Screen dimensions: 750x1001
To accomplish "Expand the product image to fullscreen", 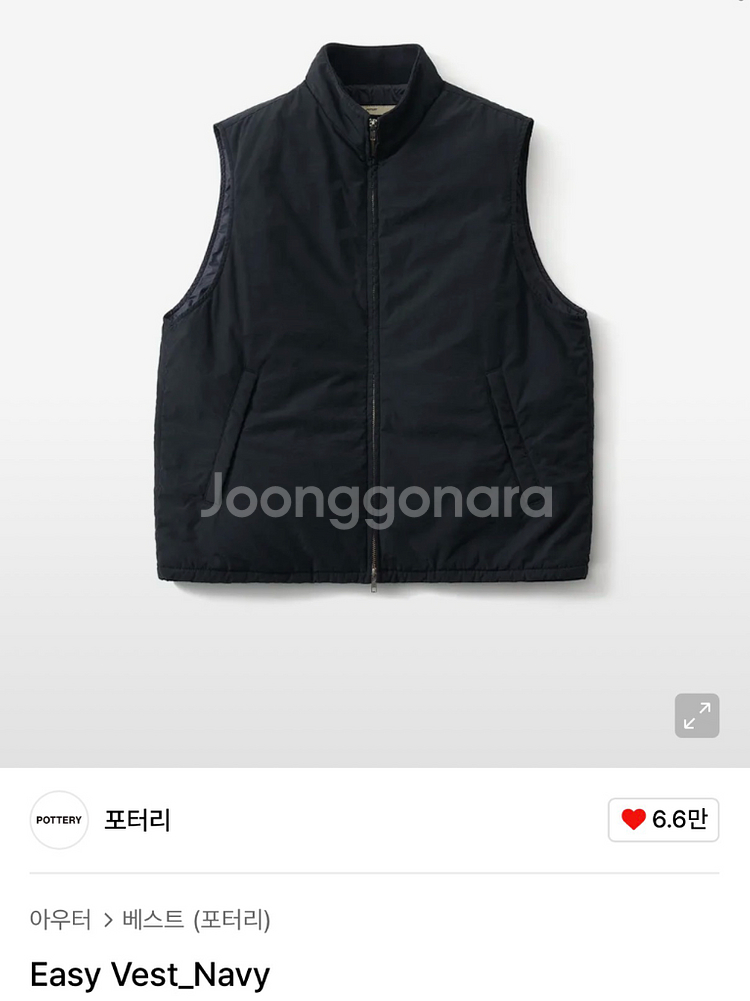I will [x=697, y=716].
